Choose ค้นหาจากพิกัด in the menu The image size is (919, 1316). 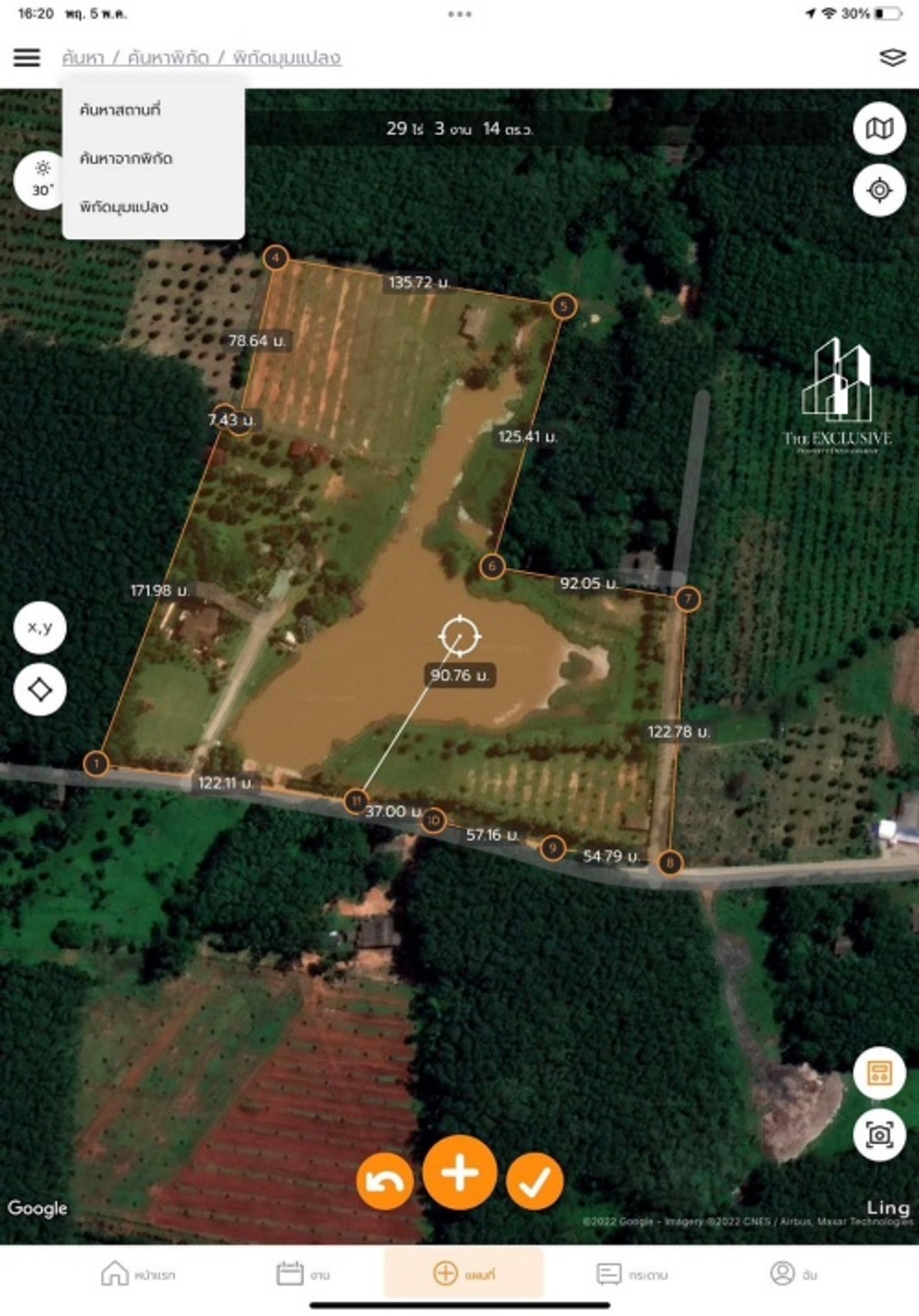click(x=126, y=159)
